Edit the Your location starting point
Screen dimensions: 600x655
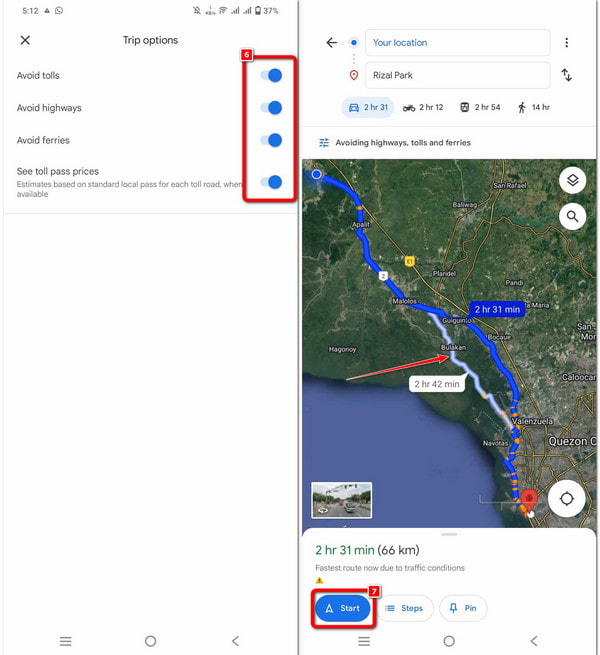[458, 43]
